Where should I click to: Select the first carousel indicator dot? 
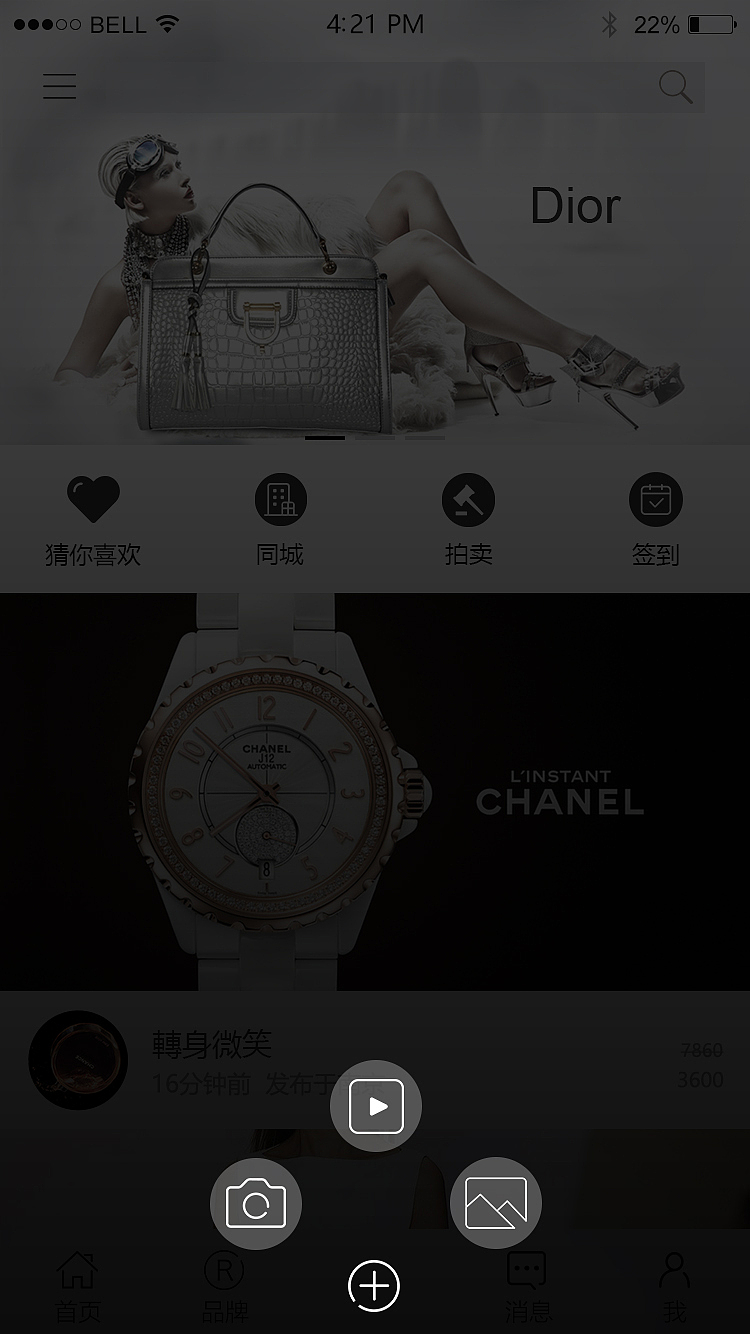click(324, 437)
